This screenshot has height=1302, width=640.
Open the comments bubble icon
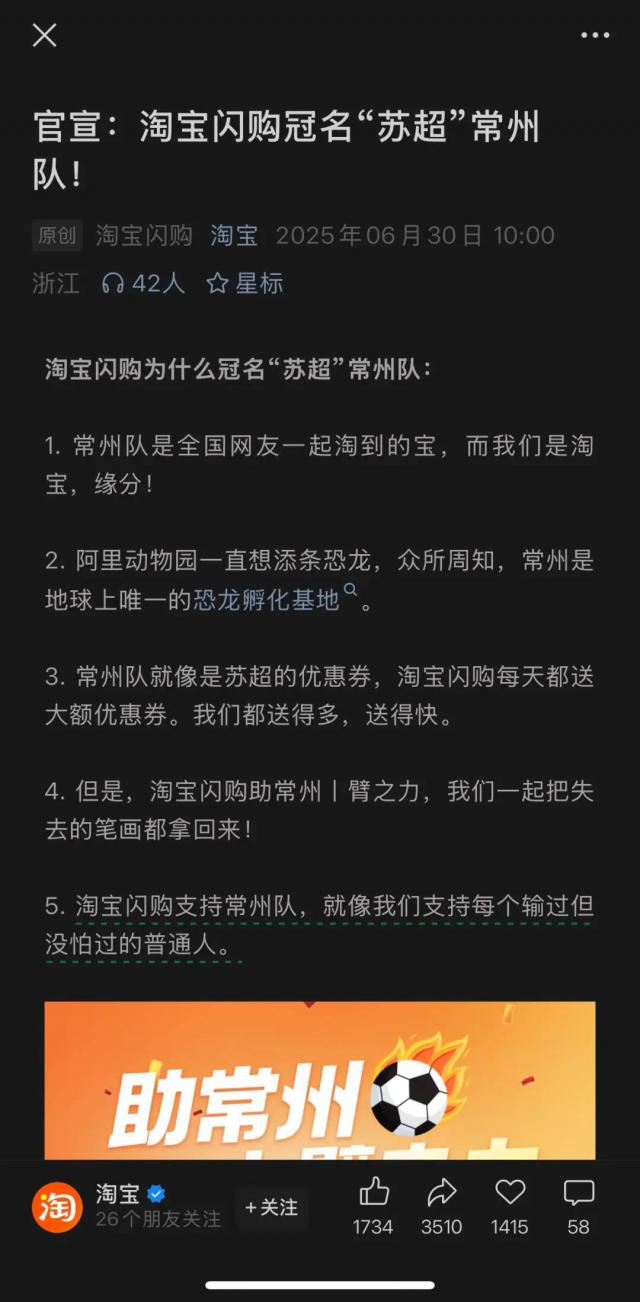coord(579,1192)
